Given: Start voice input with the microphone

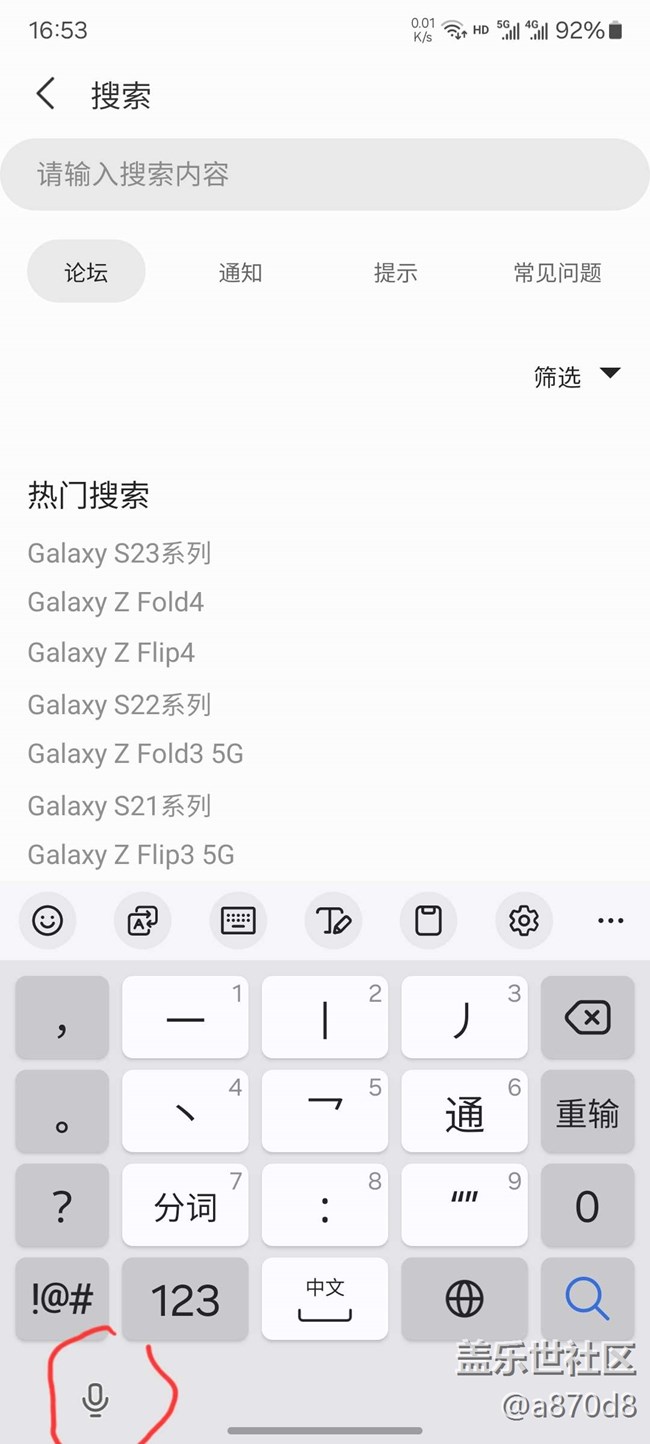Looking at the screenshot, I should (x=95, y=1400).
